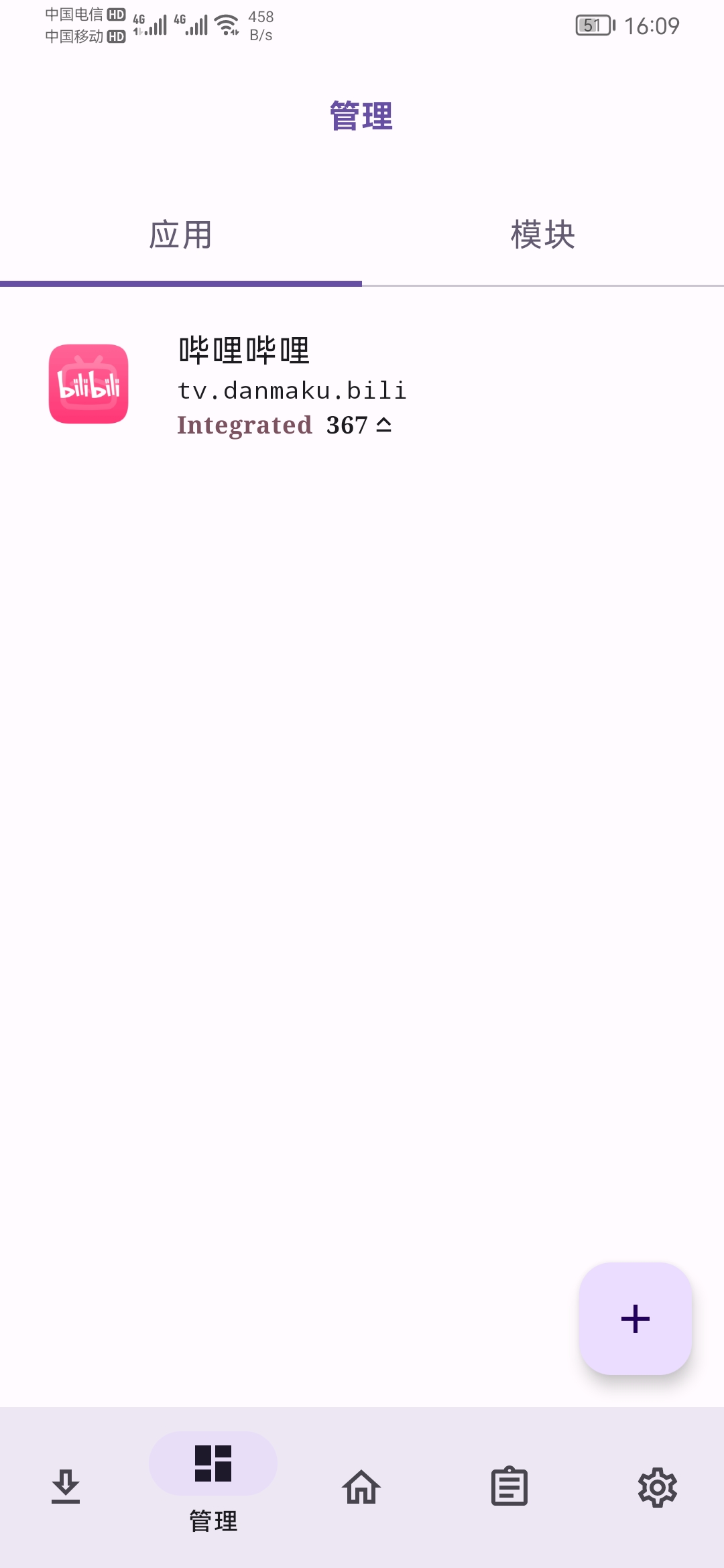
Task: Tap the Wi-Fi status icon
Action: [x=226, y=23]
